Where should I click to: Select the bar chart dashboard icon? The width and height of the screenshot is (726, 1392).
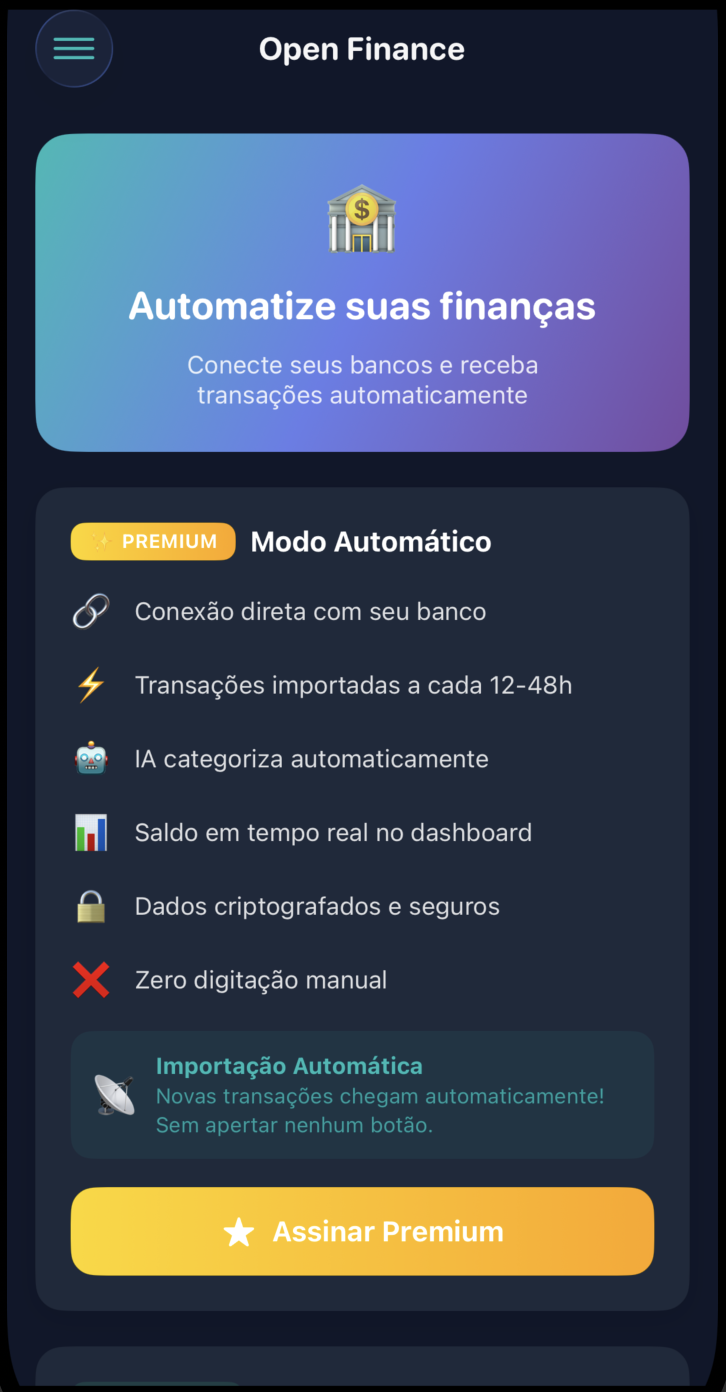(91, 832)
